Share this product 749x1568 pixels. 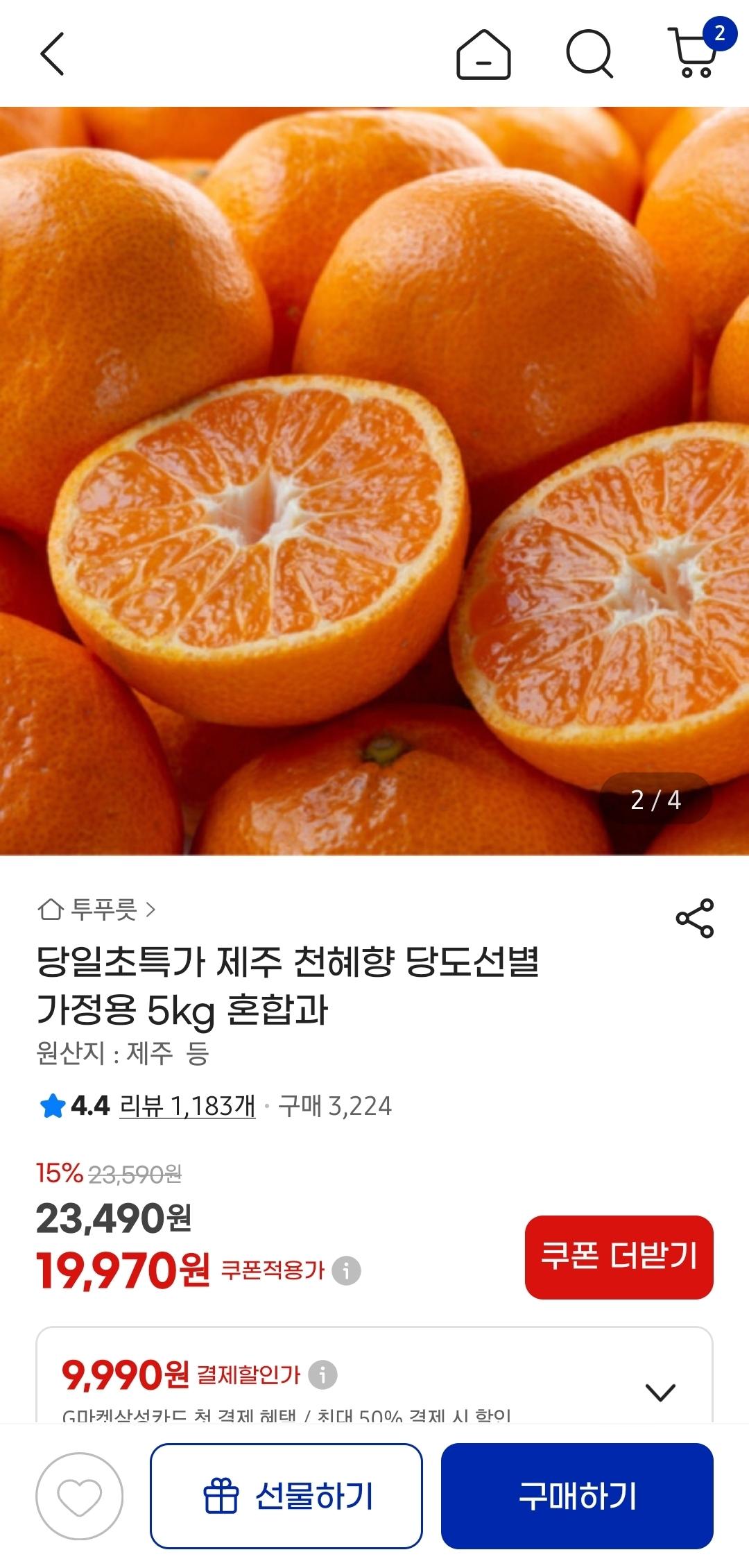[694, 918]
